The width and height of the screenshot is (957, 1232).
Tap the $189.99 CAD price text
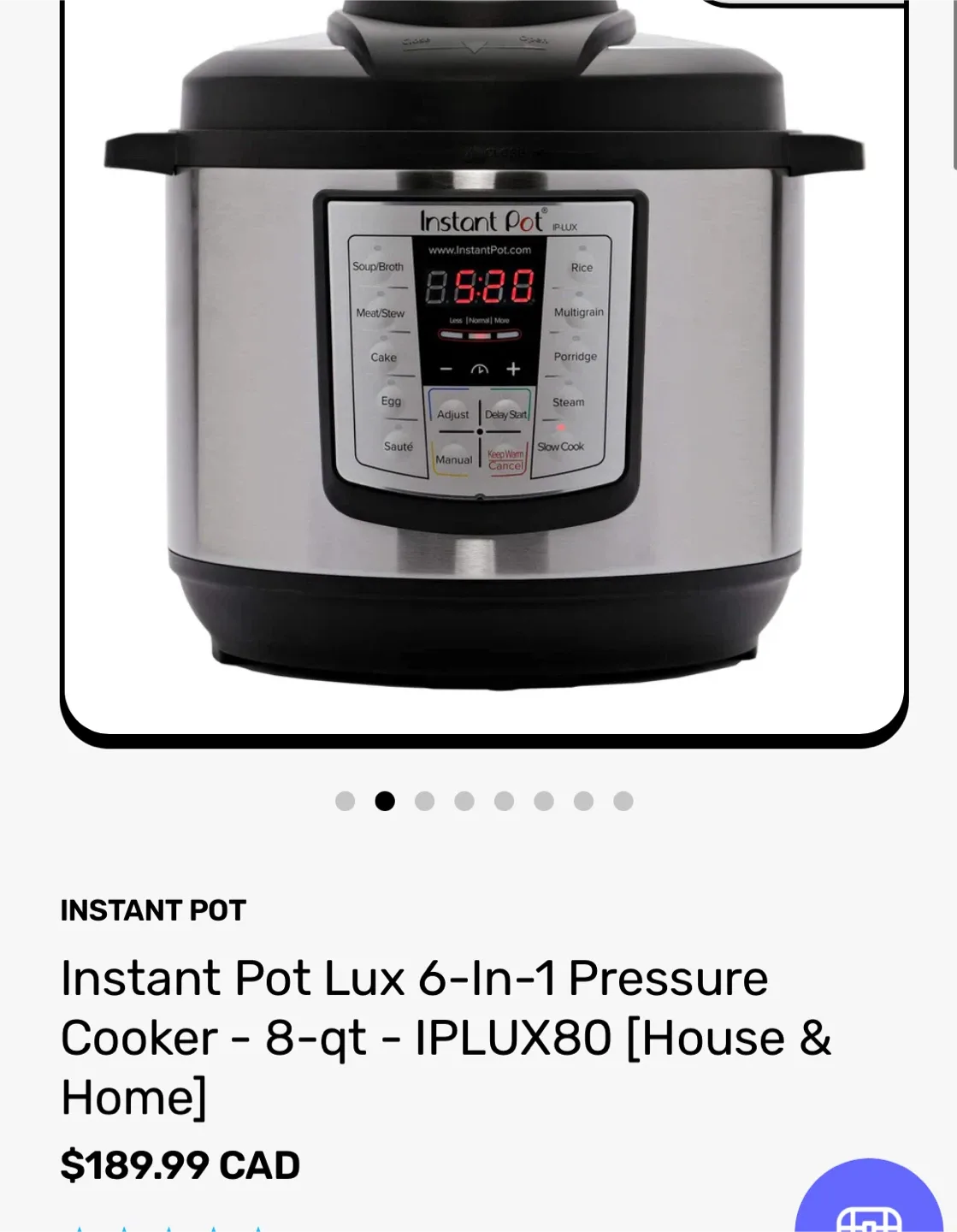(x=179, y=1164)
